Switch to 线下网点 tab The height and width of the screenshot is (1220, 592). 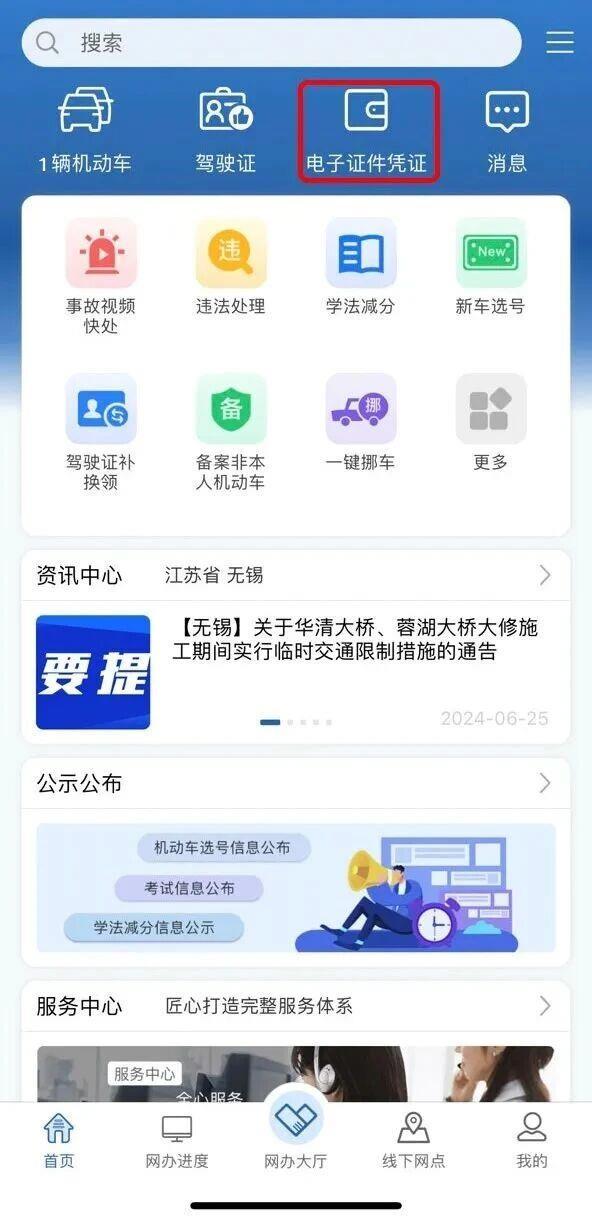413,1140
